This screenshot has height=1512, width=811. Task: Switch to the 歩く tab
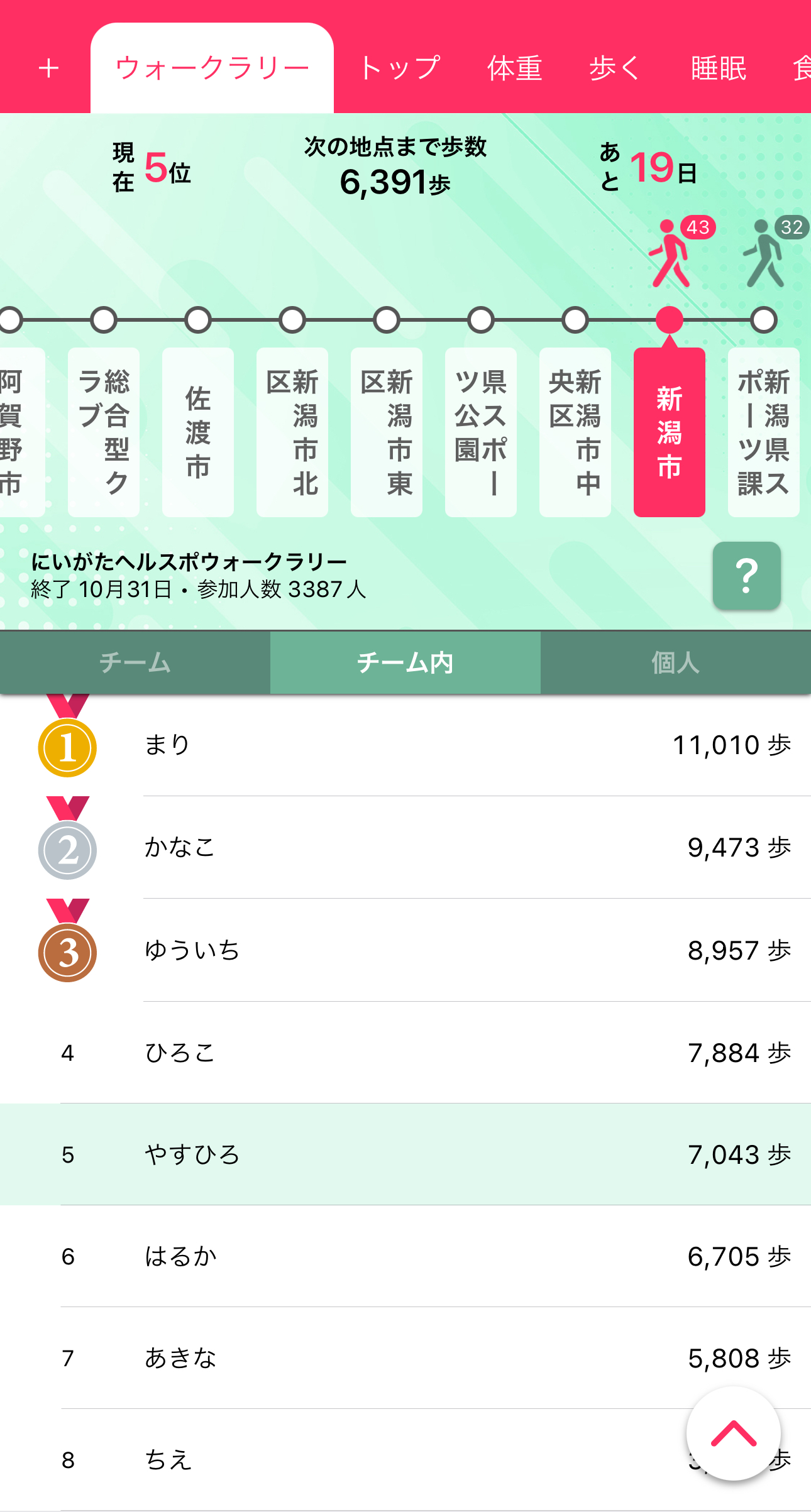pos(615,68)
